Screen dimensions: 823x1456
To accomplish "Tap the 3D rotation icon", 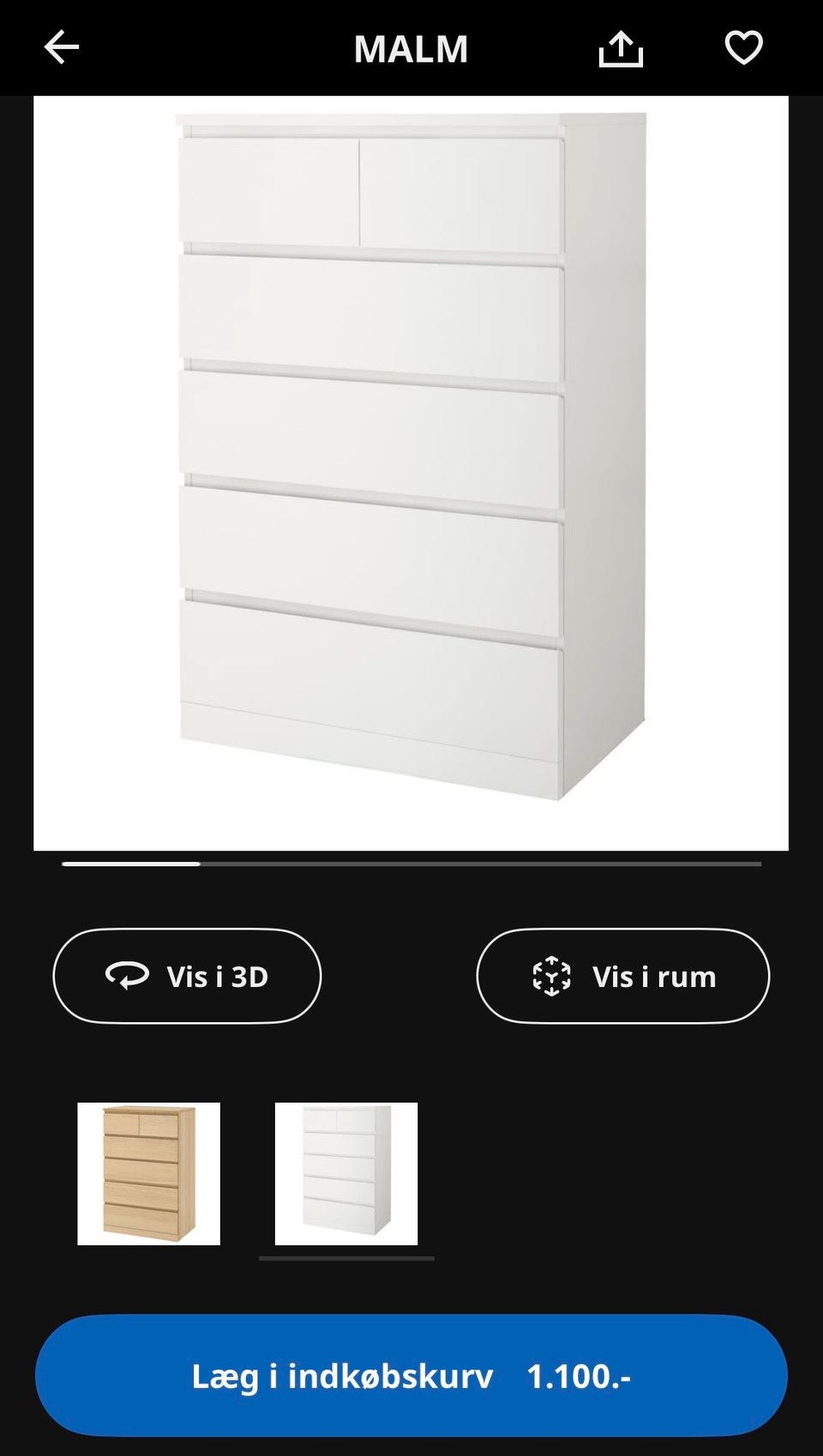I will point(125,975).
